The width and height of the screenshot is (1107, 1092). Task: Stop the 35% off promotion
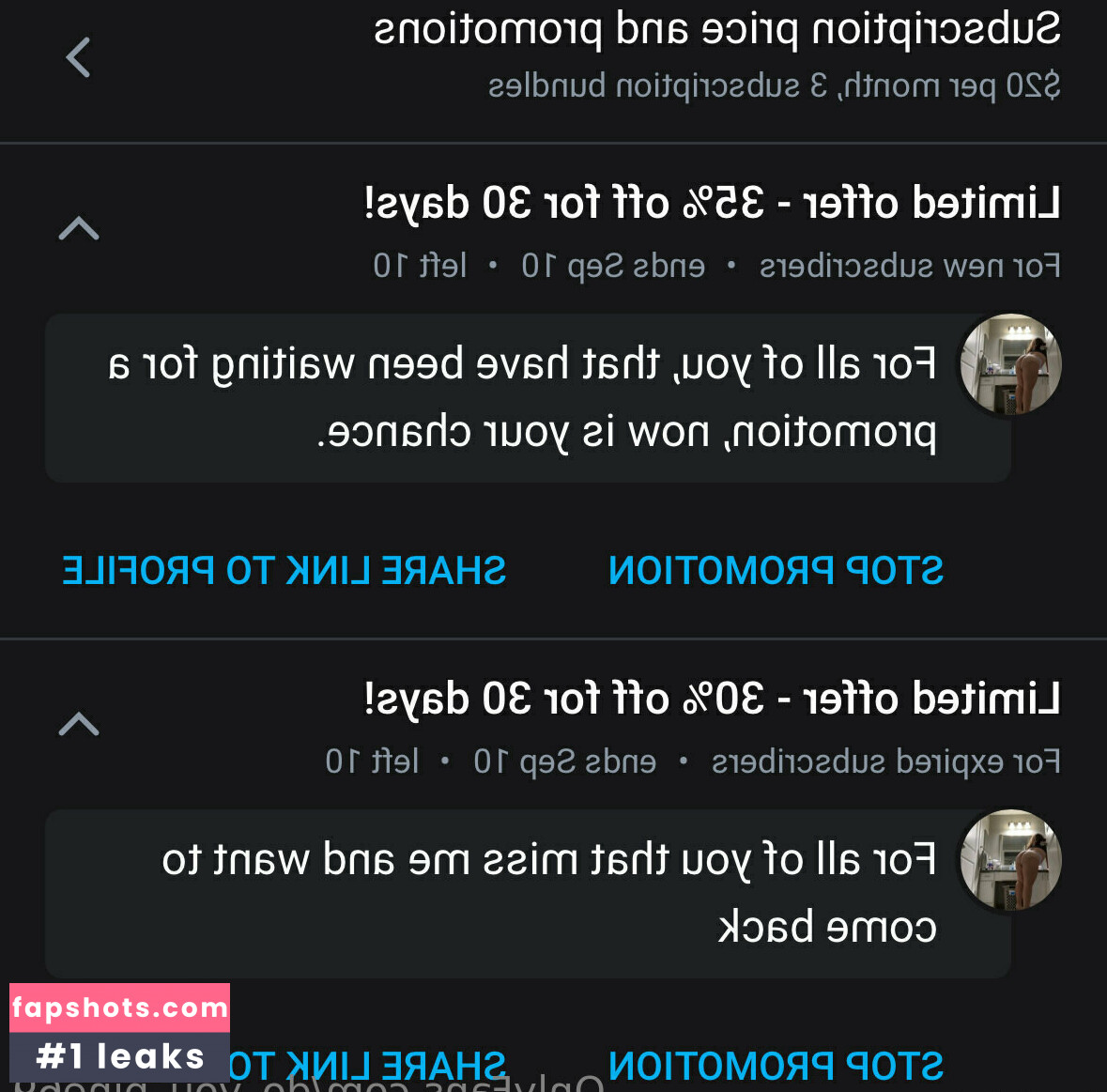point(776,570)
